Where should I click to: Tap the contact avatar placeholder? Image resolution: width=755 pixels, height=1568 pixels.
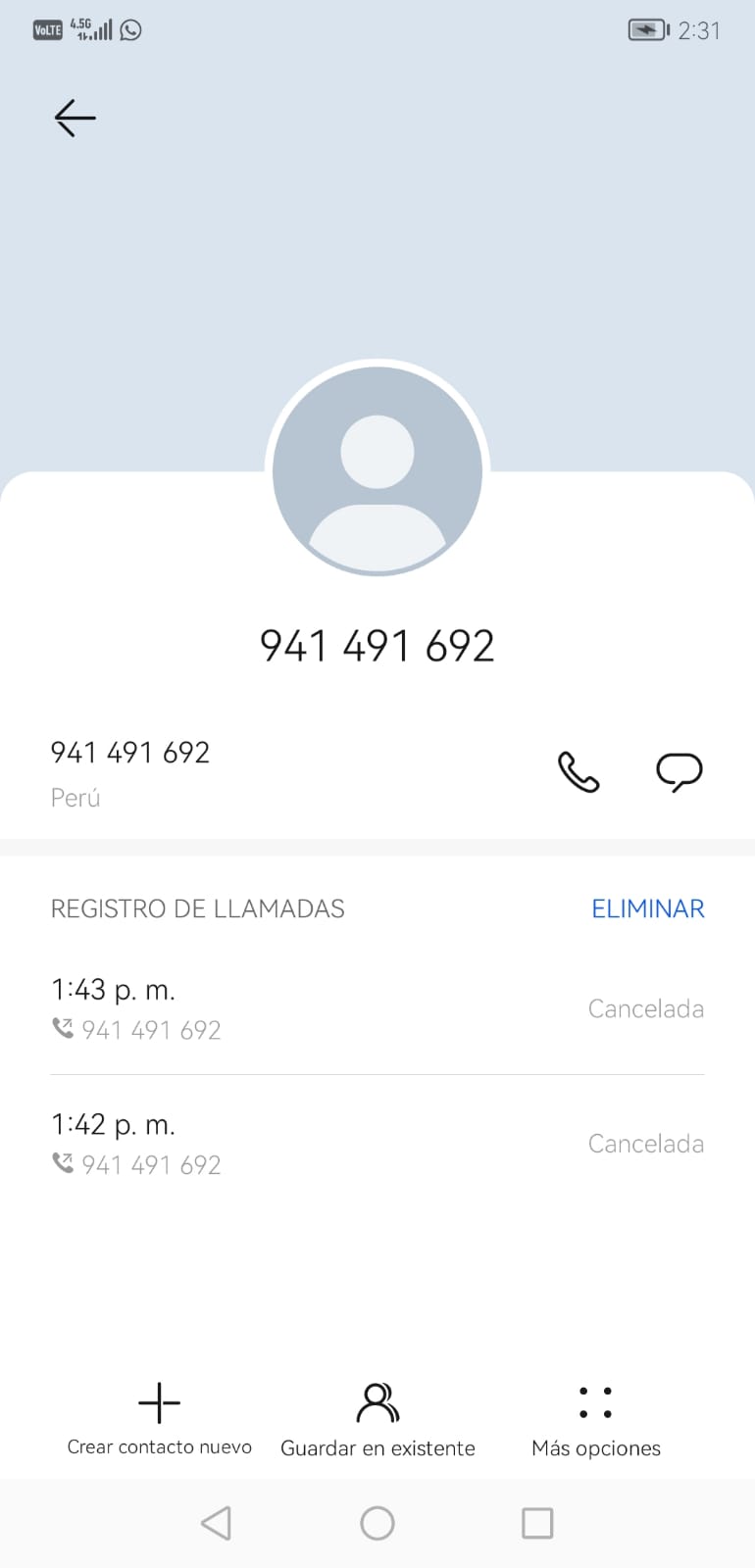(377, 471)
